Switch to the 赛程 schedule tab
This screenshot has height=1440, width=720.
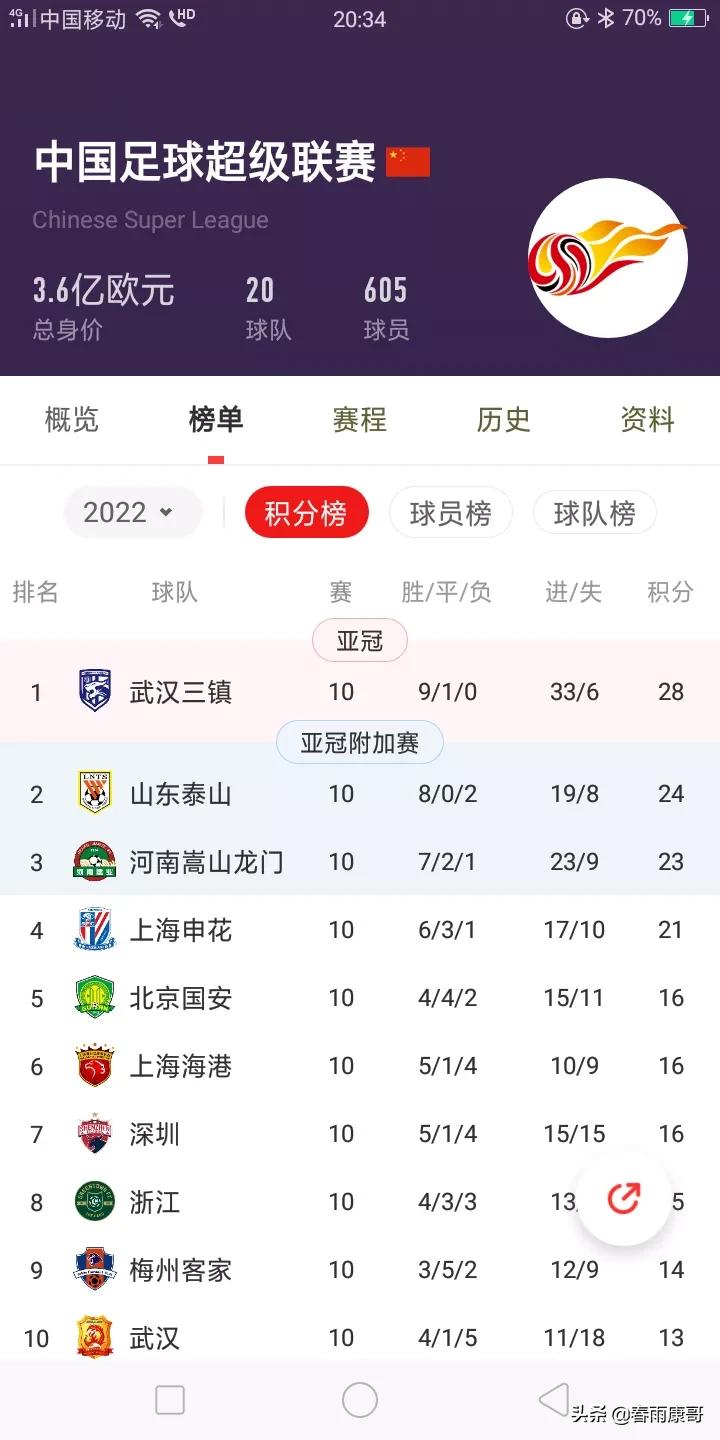(x=359, y=420)
